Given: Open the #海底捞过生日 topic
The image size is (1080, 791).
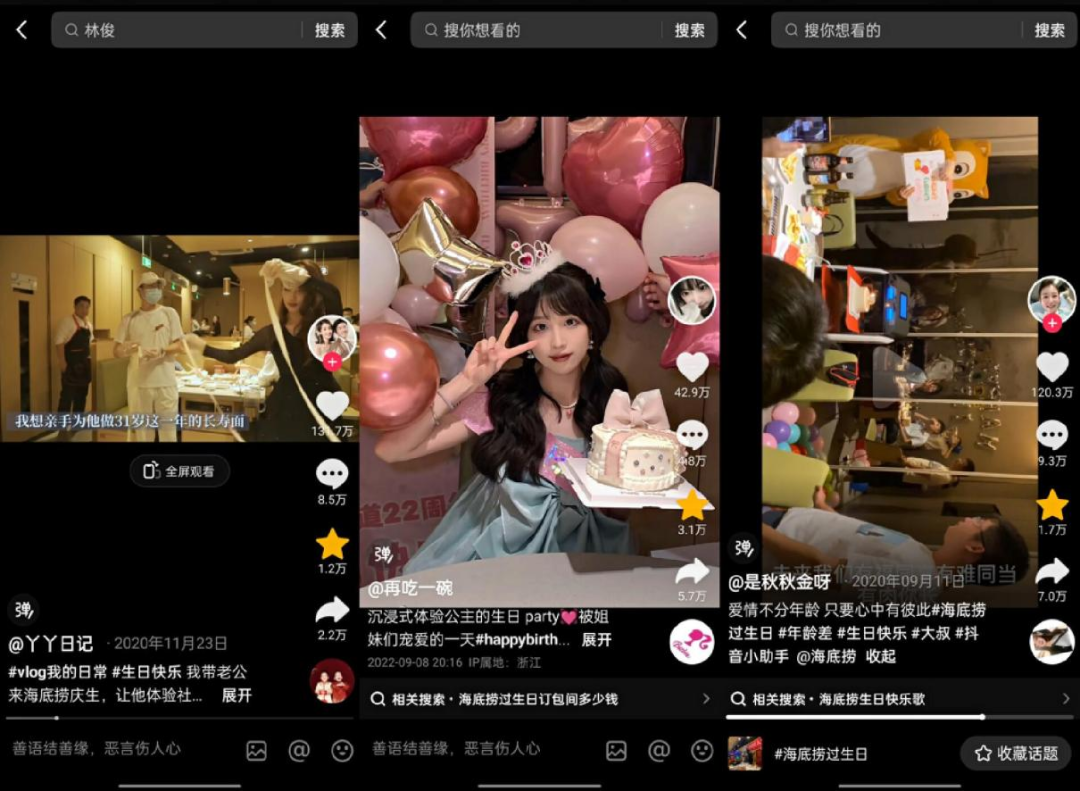Looking at the screenshot, I should pos(820,754).
